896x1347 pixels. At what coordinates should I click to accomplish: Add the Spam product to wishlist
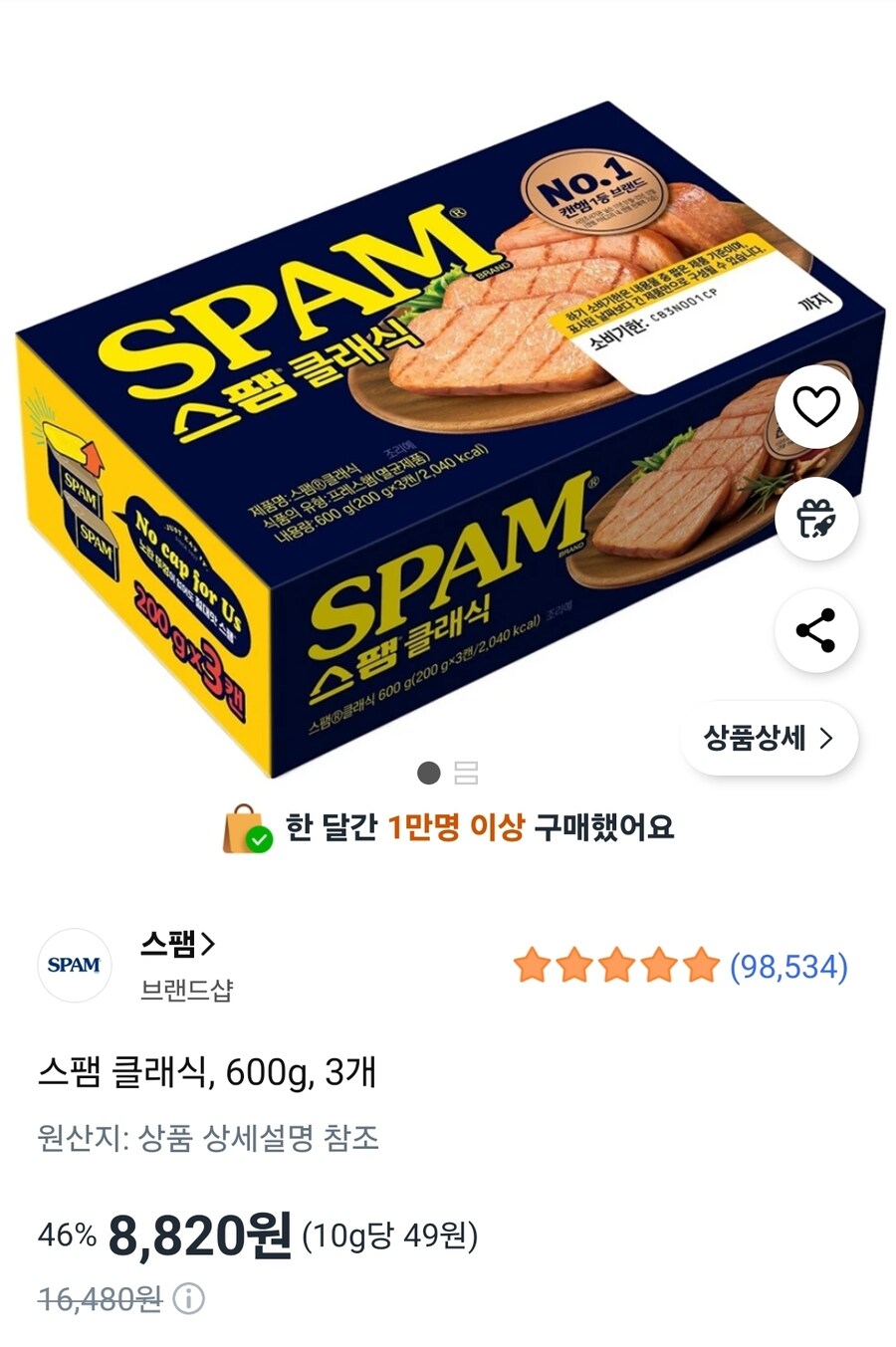click(816, 406)
